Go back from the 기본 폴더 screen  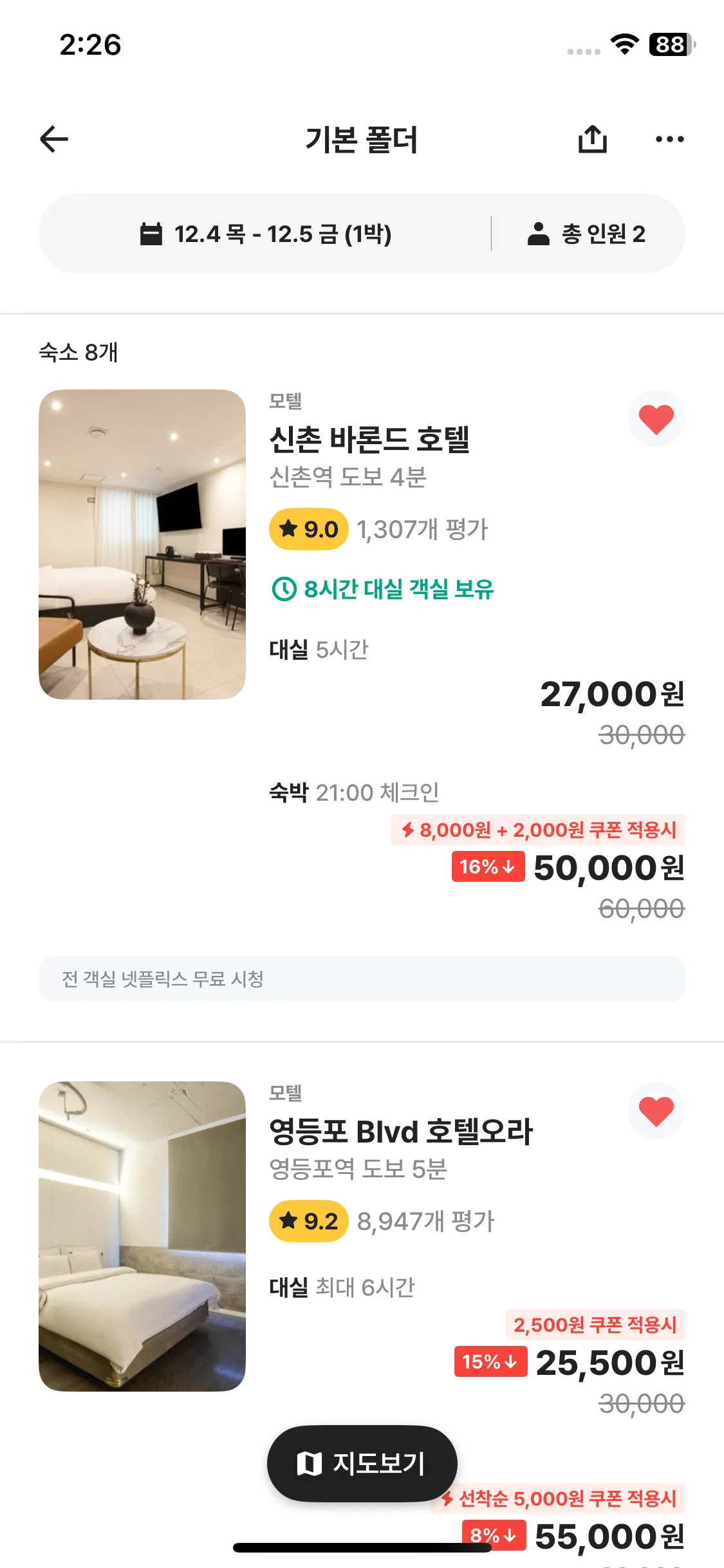coord(54,139)
